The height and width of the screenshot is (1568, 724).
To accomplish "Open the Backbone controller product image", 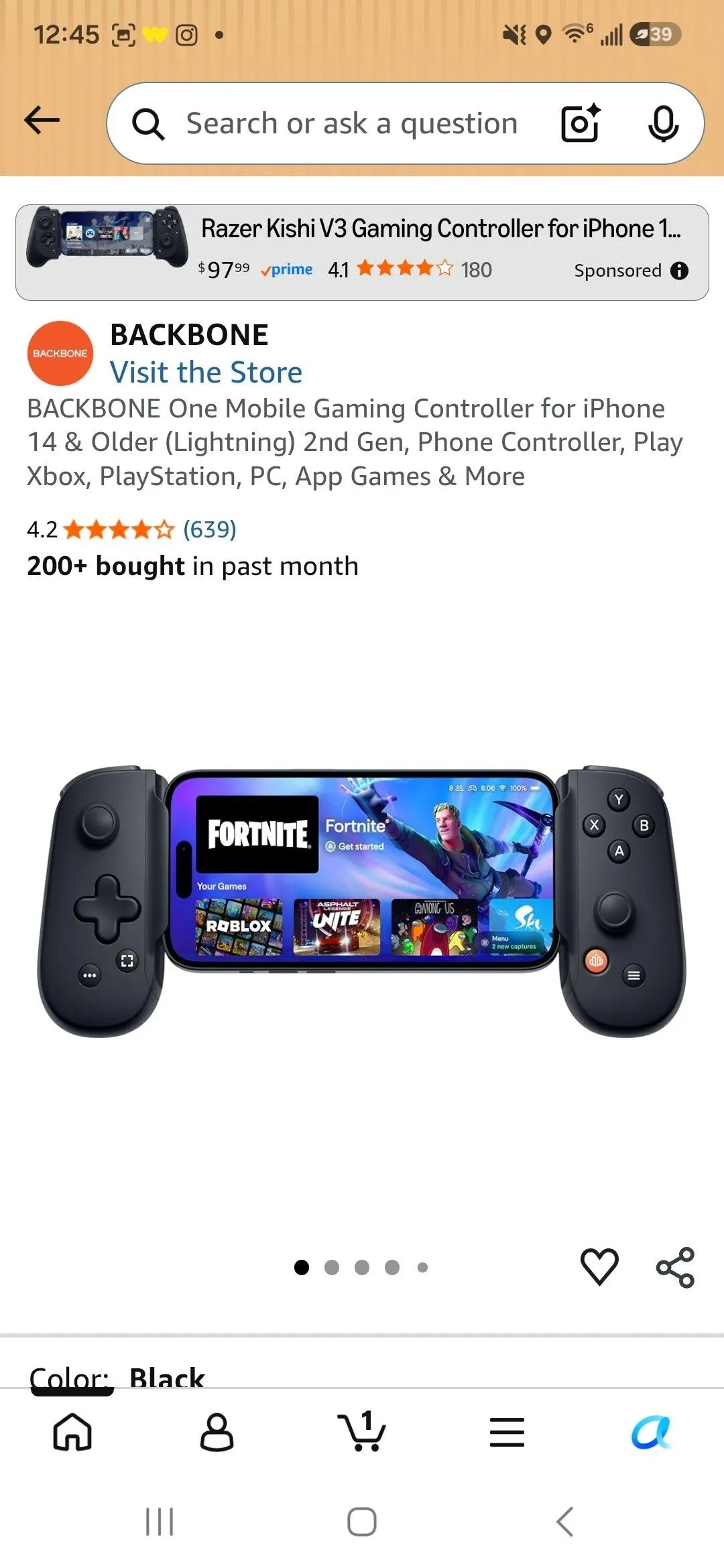I will [362, 901].
